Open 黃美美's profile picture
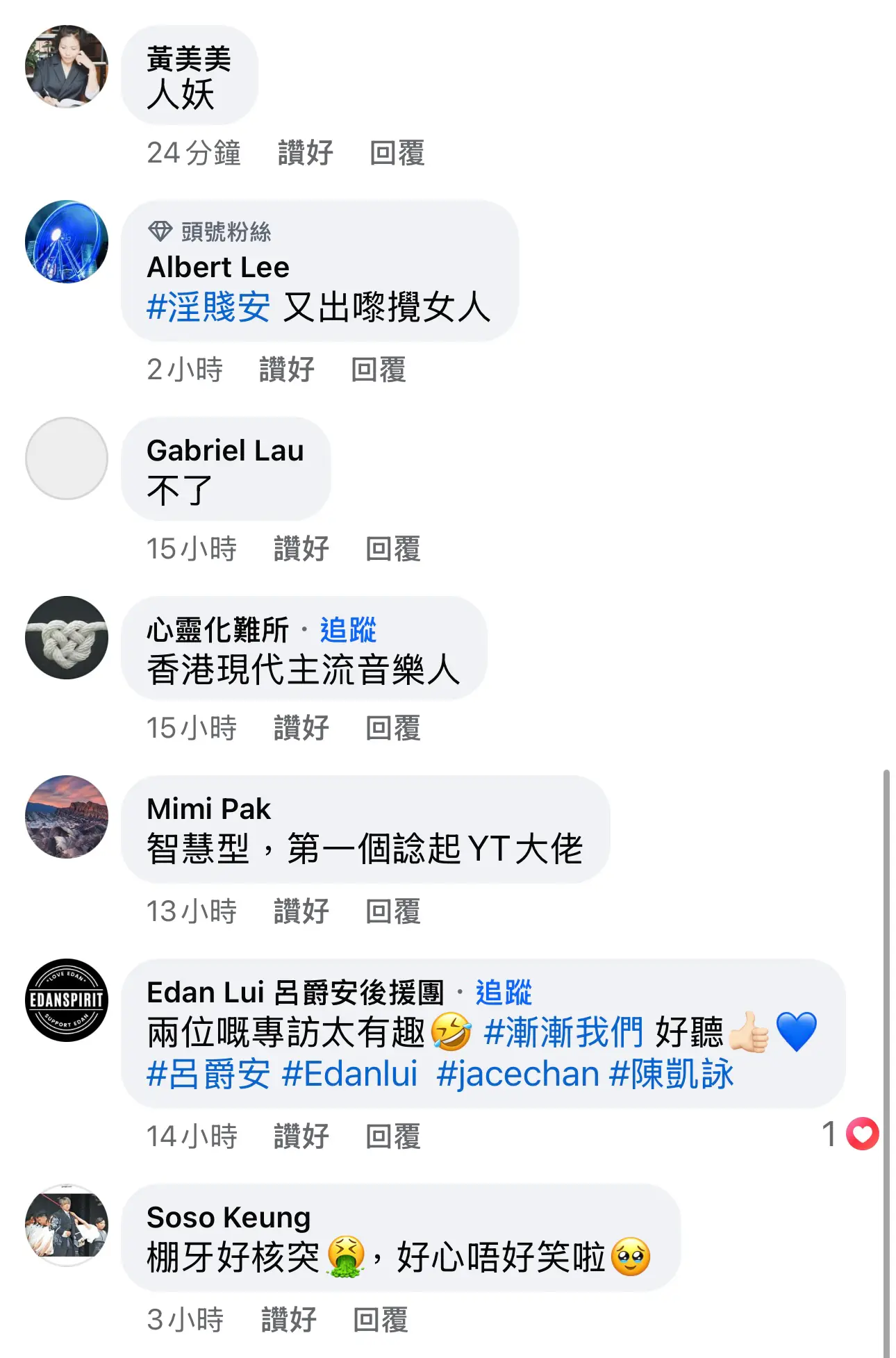Viewport: 896px width, 1358px height. coord(66,66)
